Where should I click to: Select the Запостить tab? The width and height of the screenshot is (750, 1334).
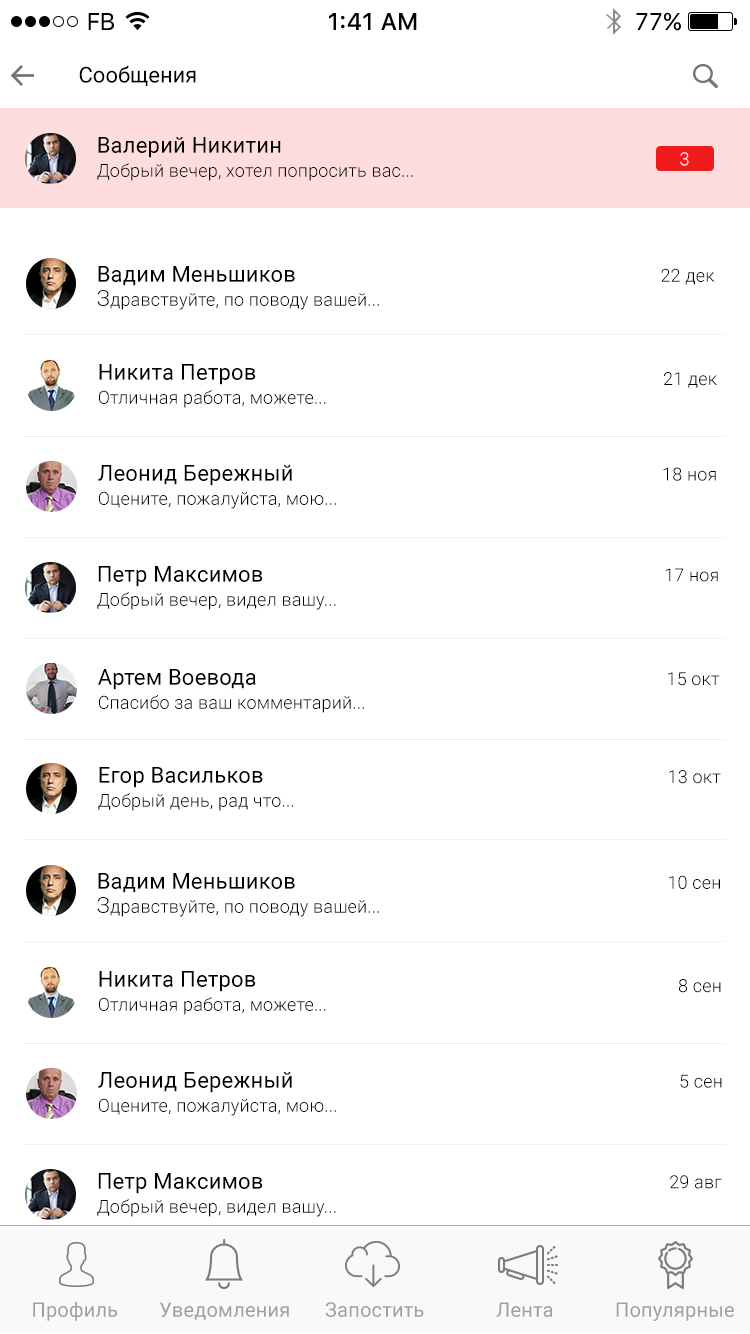point(374,1280)
